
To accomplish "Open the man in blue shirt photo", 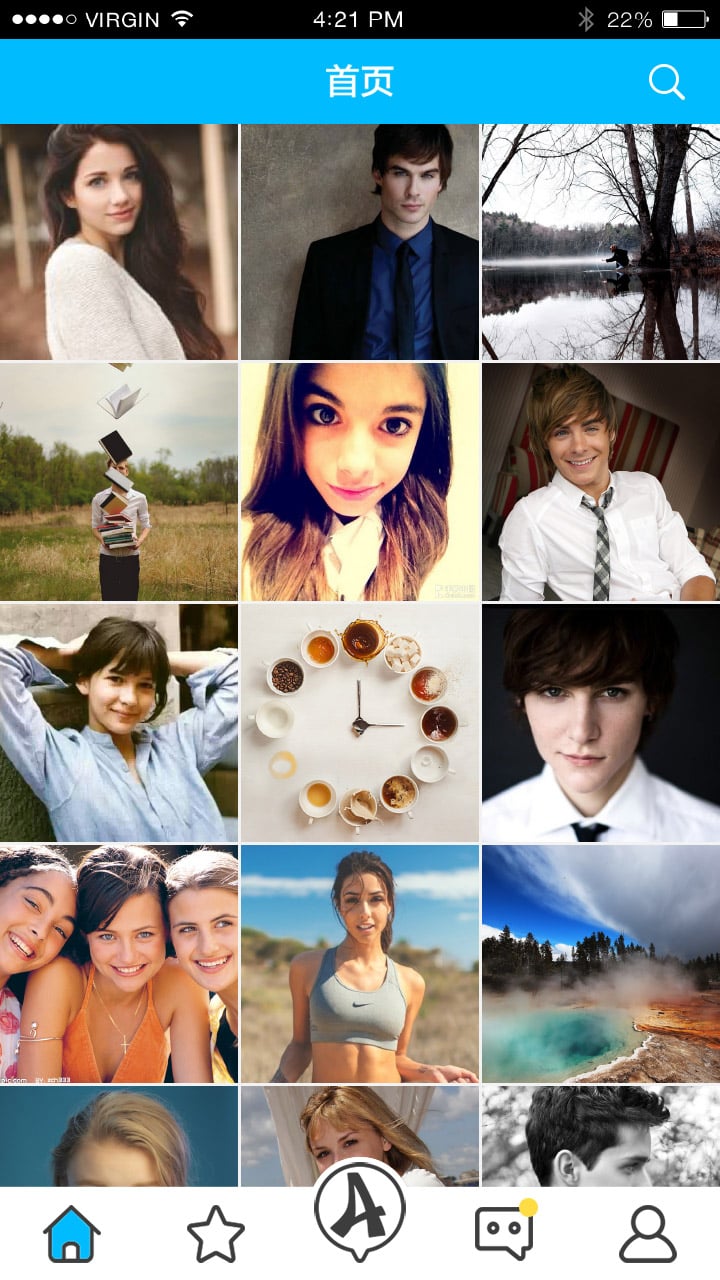I will pyautogui.click(x=360, y=242).
